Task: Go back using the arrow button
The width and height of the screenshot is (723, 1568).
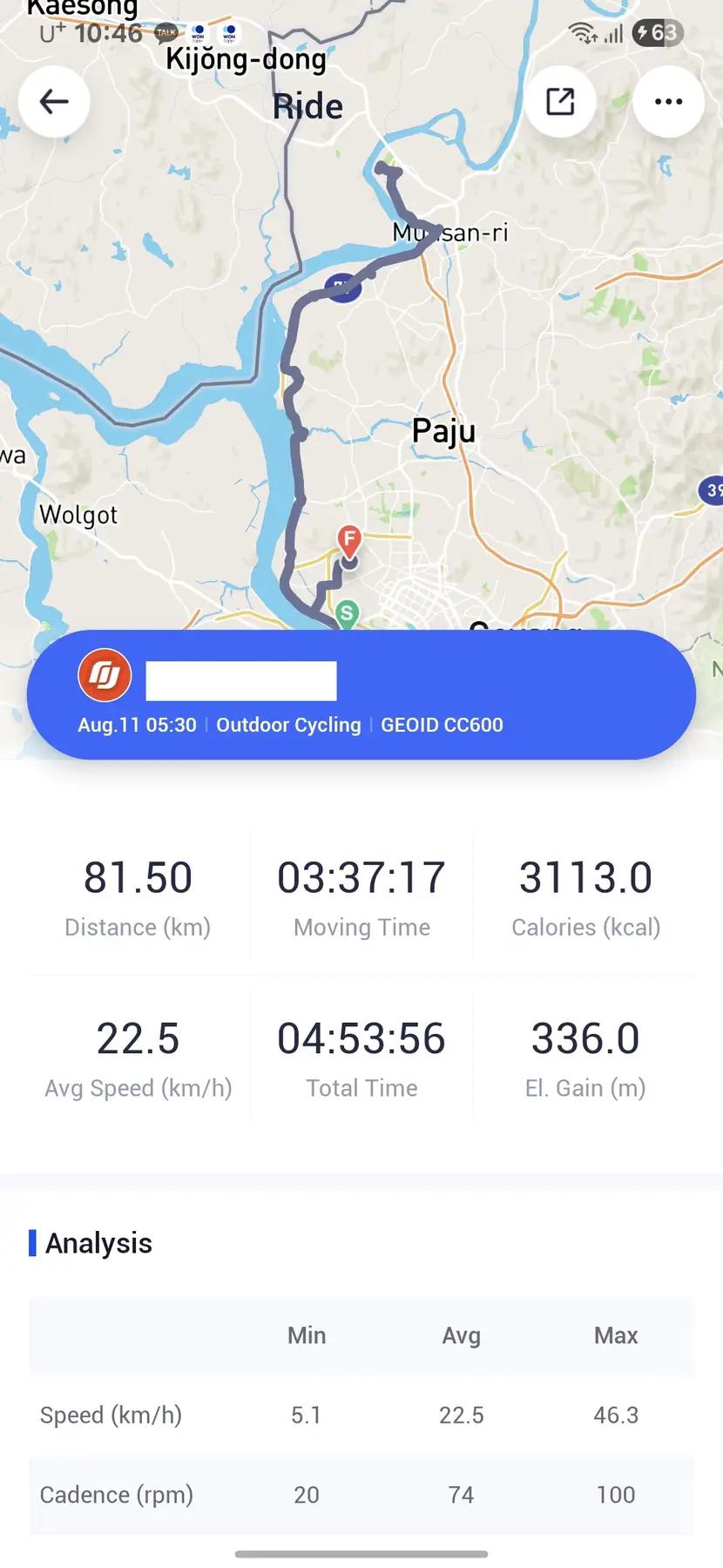Action: [x=54, y=102]
